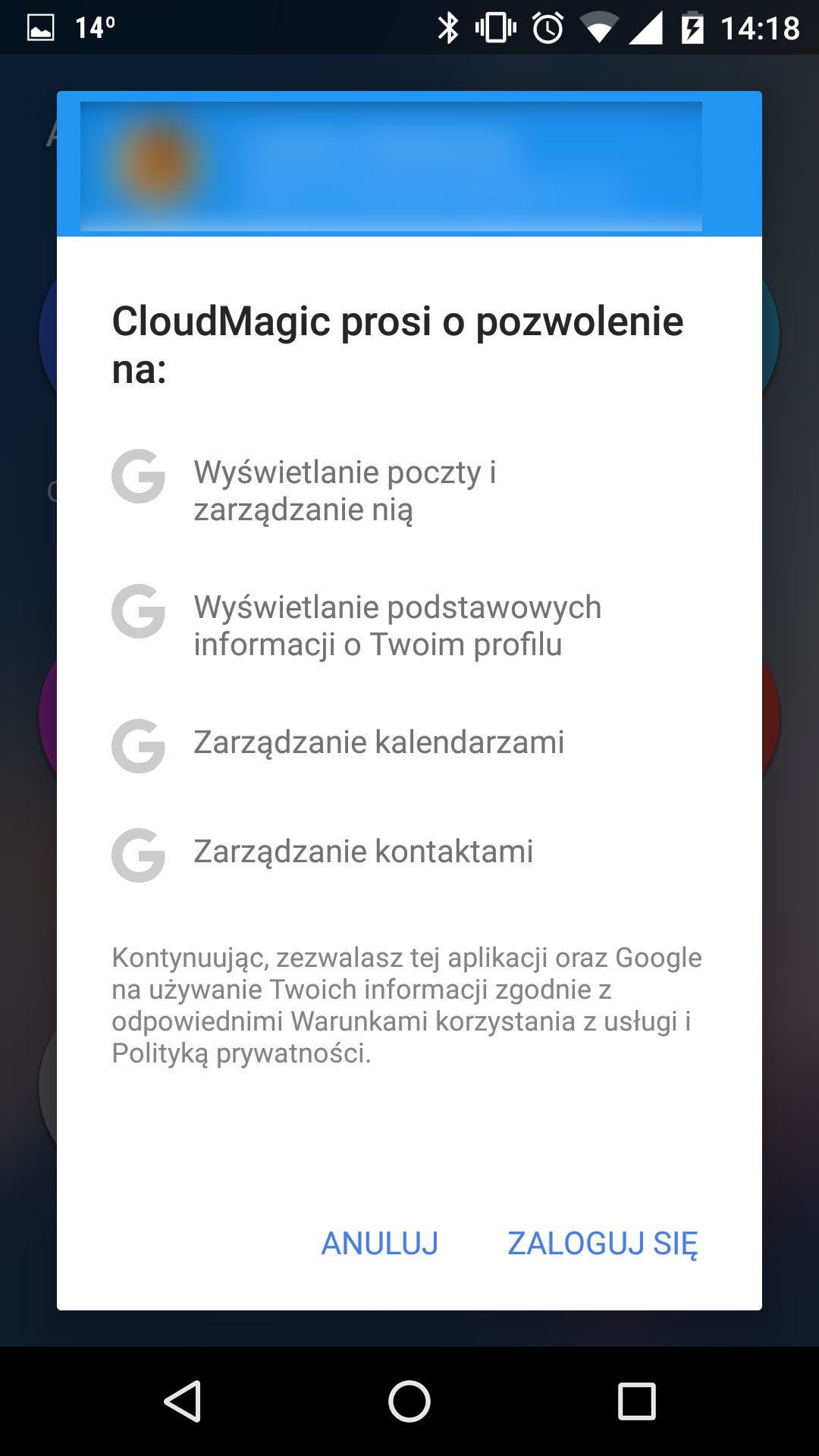This screenshot has width=819, height=1456.
Task: Go to the home screen
Action: (x=409, y=1401)
